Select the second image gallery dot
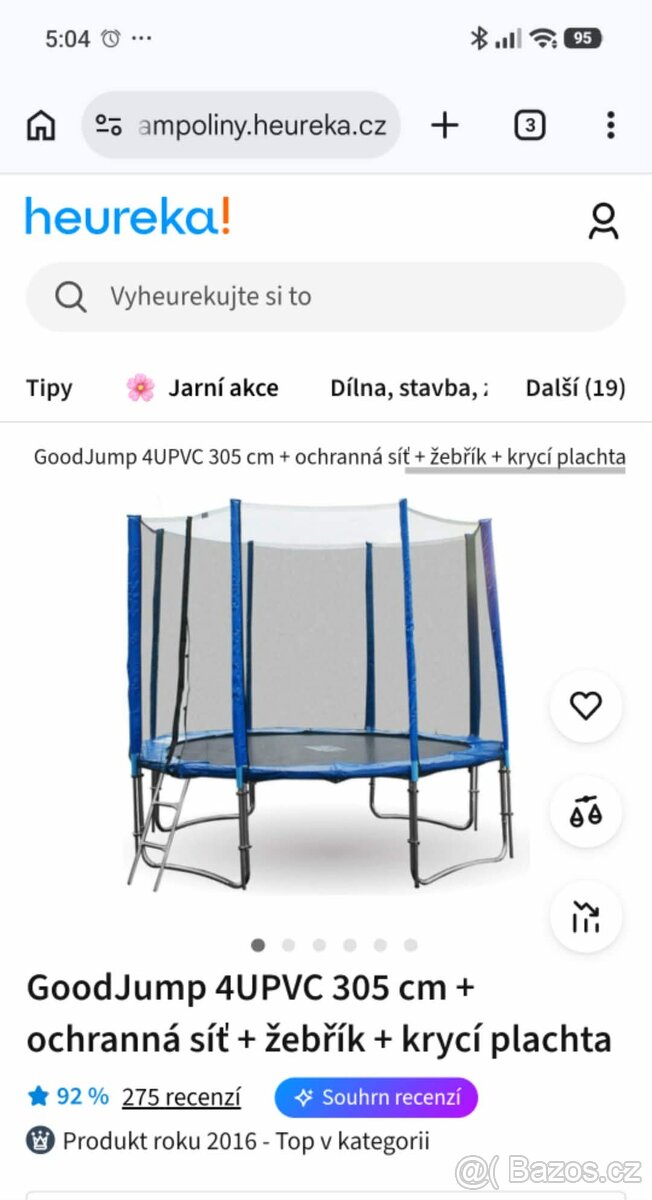The width and height of the screenshot is (652, 1200). pyautogui.click(x=288, y=945)
